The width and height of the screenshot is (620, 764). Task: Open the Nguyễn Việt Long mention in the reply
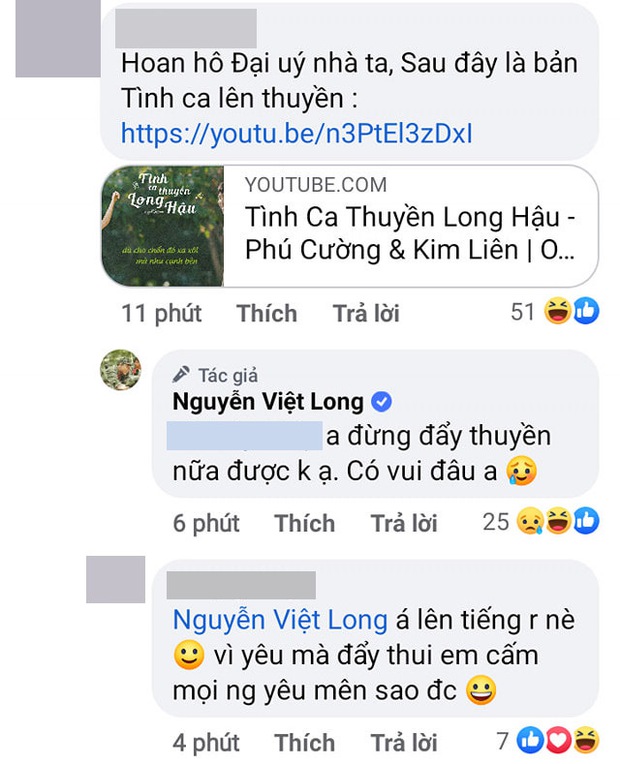pyautogui.click(x=279, y=619)
